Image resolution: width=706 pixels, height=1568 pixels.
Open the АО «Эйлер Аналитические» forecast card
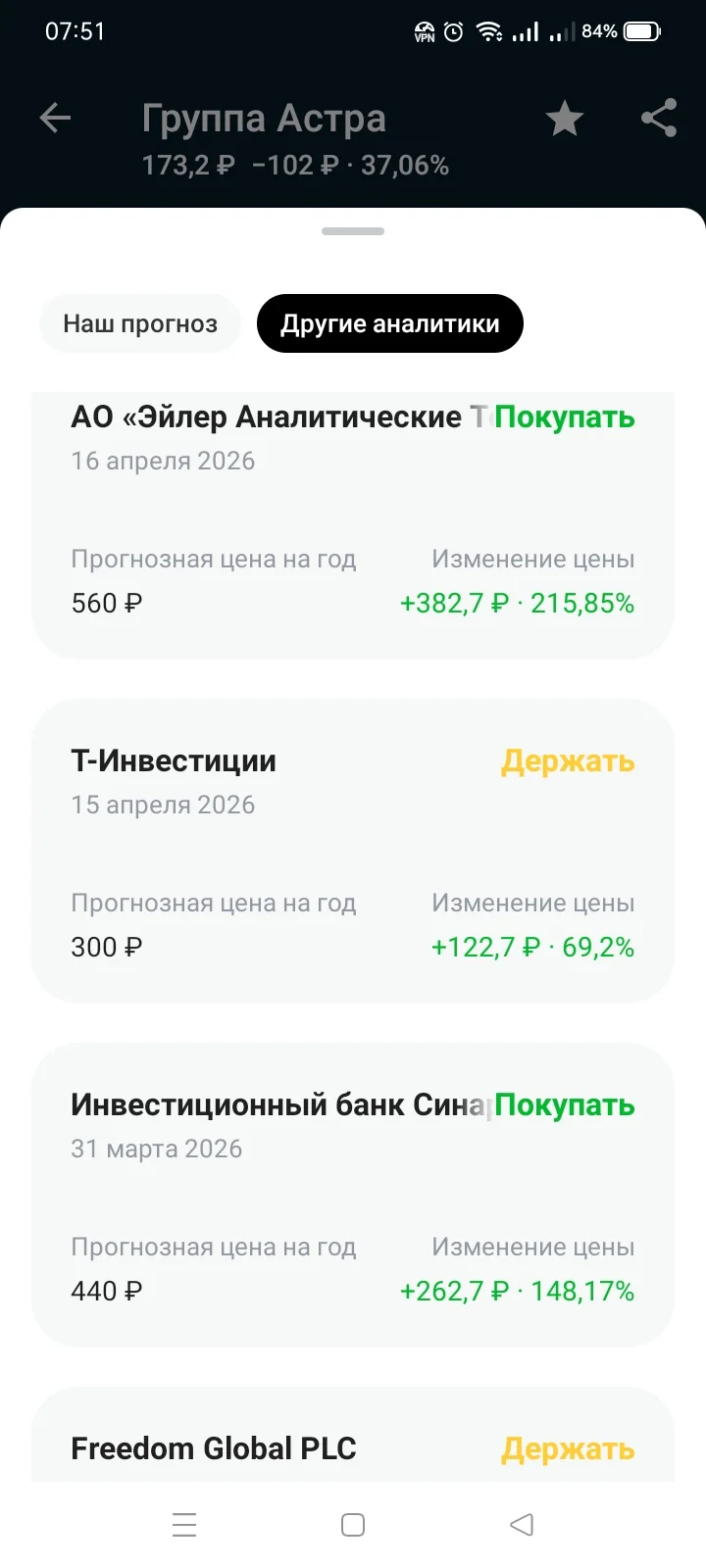point(353,525)
